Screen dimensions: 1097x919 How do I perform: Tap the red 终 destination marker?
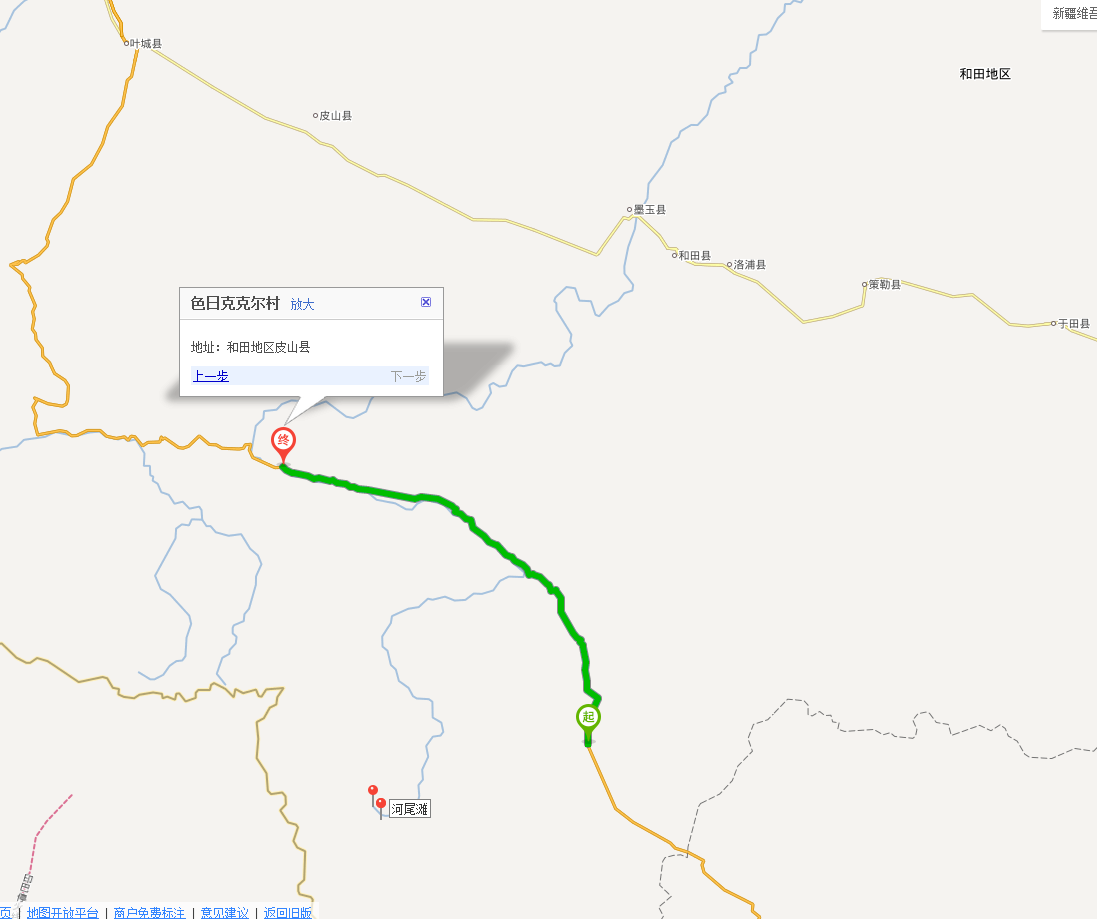click(x=284, y=441)
